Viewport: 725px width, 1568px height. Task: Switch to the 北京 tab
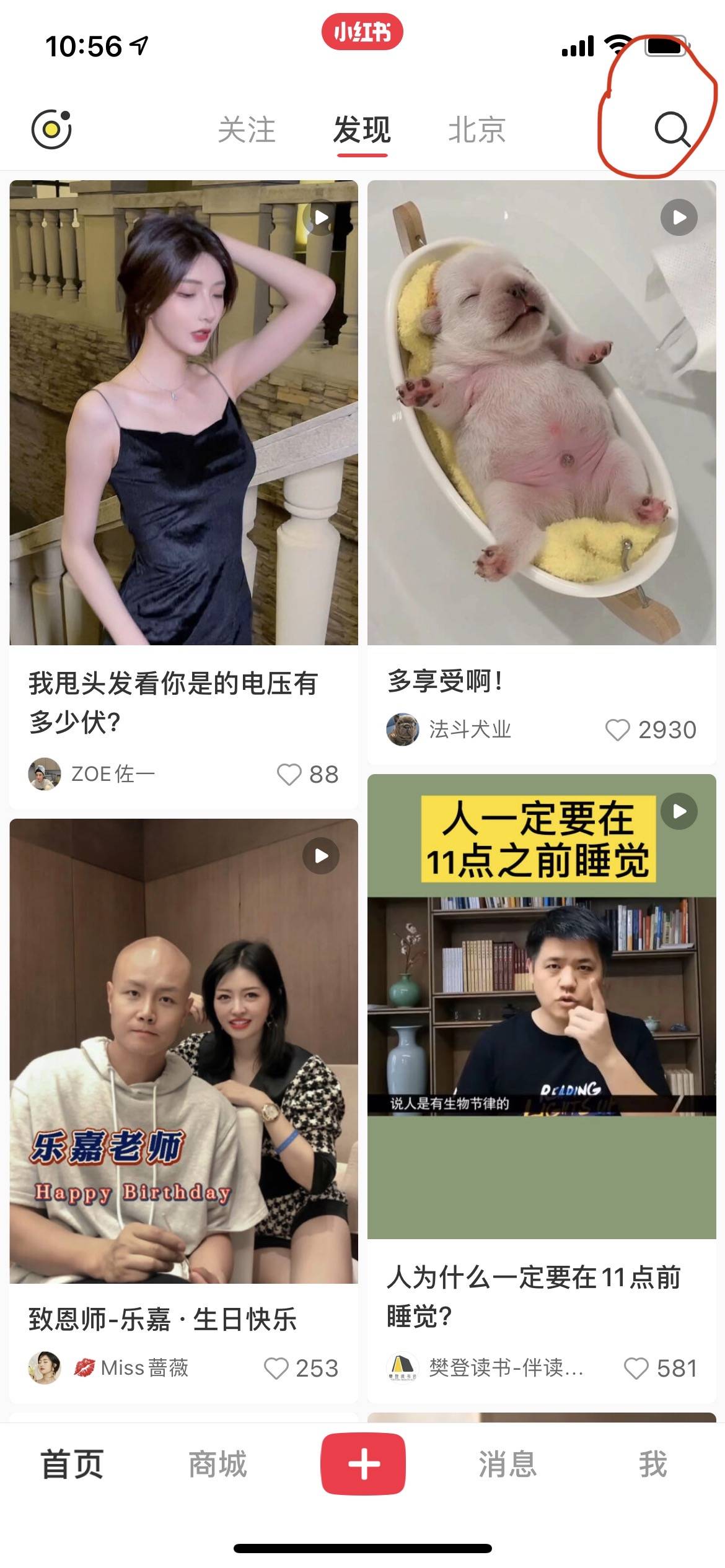[x=477, y=130]
